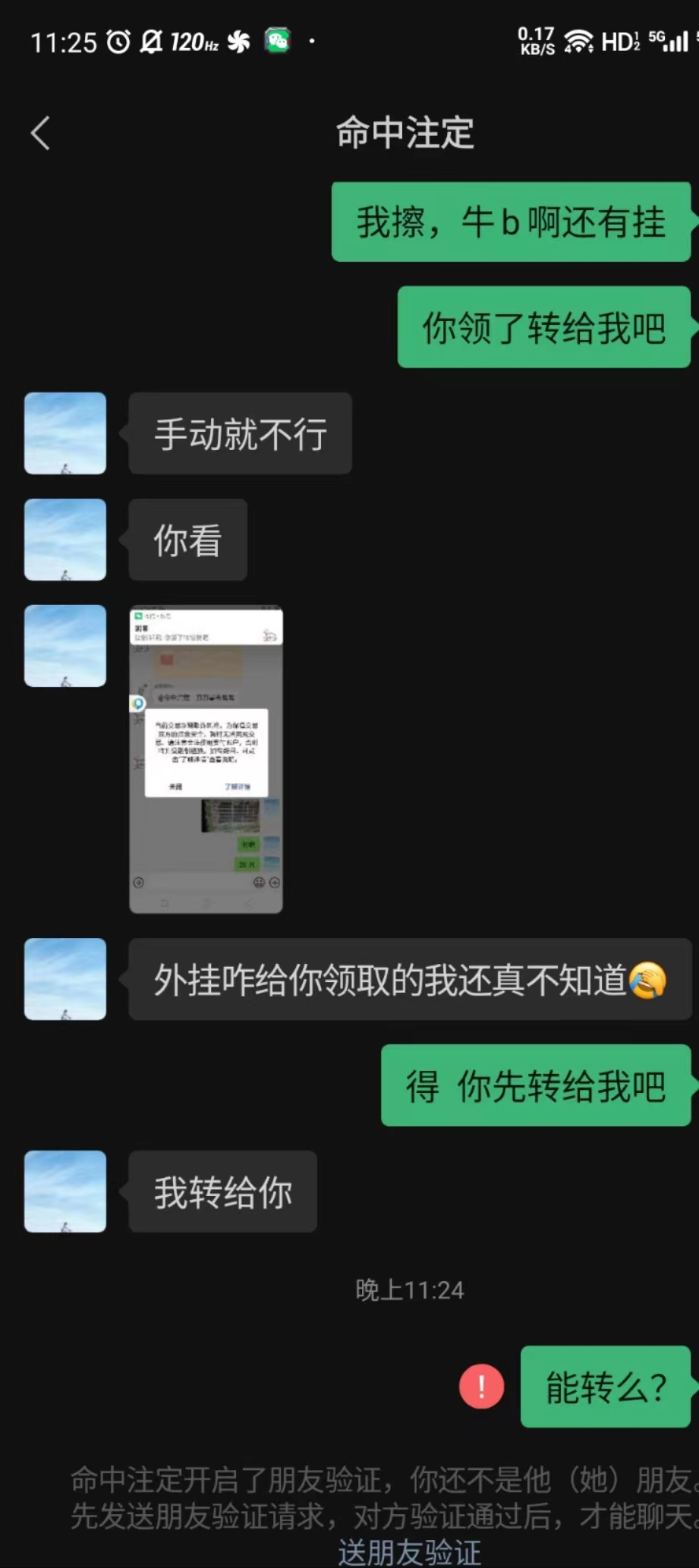
Task: Open the screenshot image in the chat
Action: click(x=206, y=759)
